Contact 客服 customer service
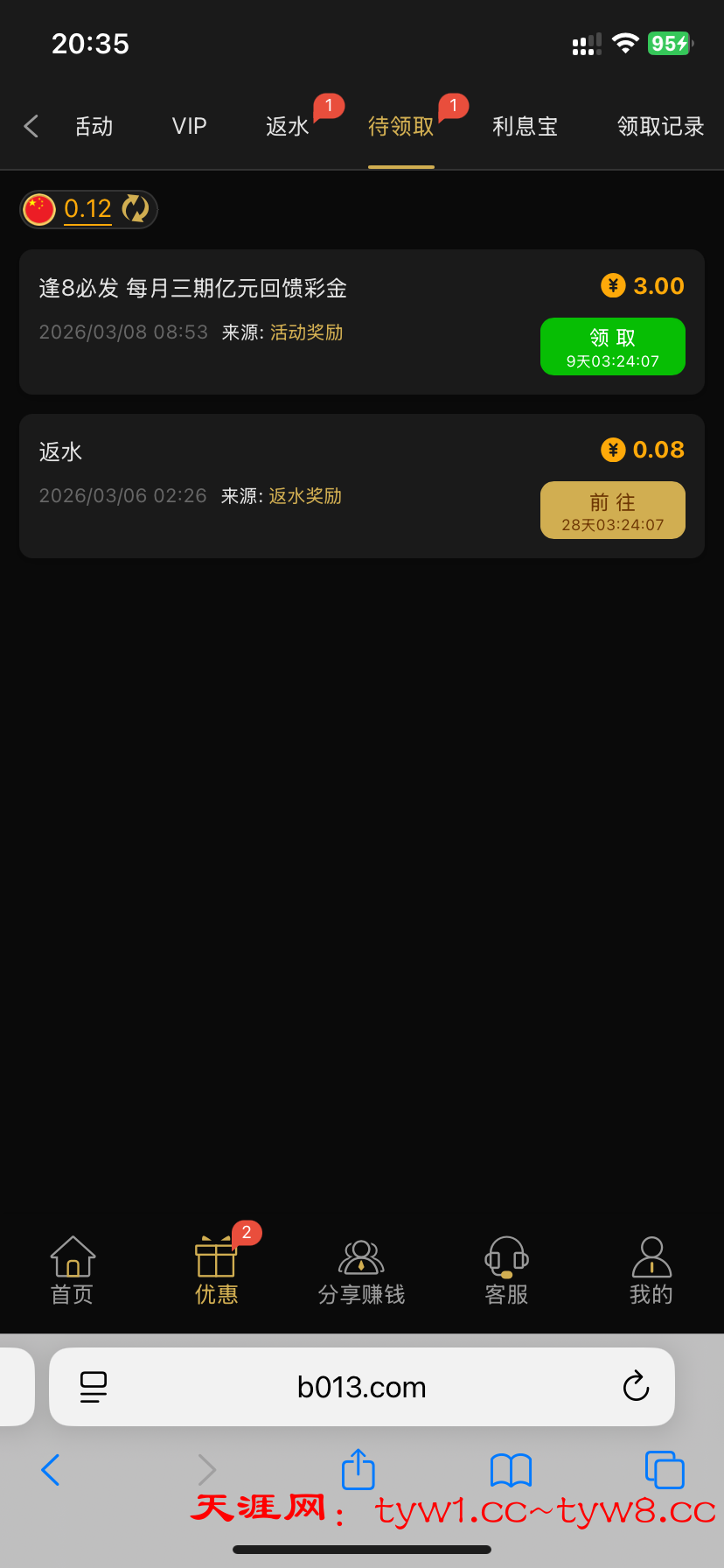Screen dimensions: 724x1568 point(506,1270)
